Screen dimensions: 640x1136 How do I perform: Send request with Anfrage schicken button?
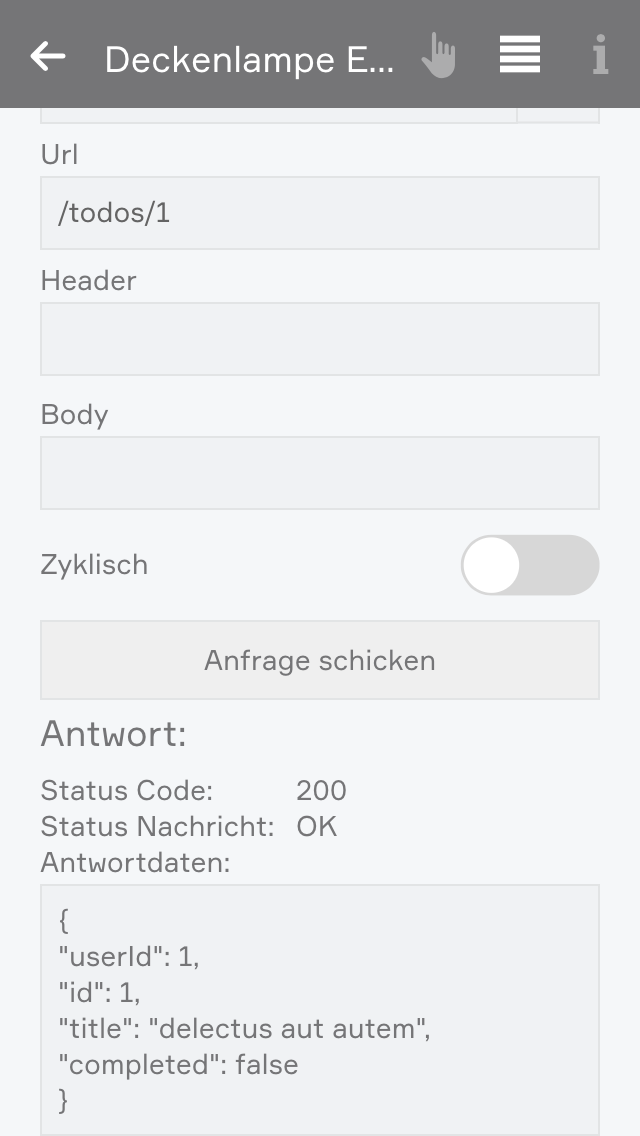(x=320, y=660)
